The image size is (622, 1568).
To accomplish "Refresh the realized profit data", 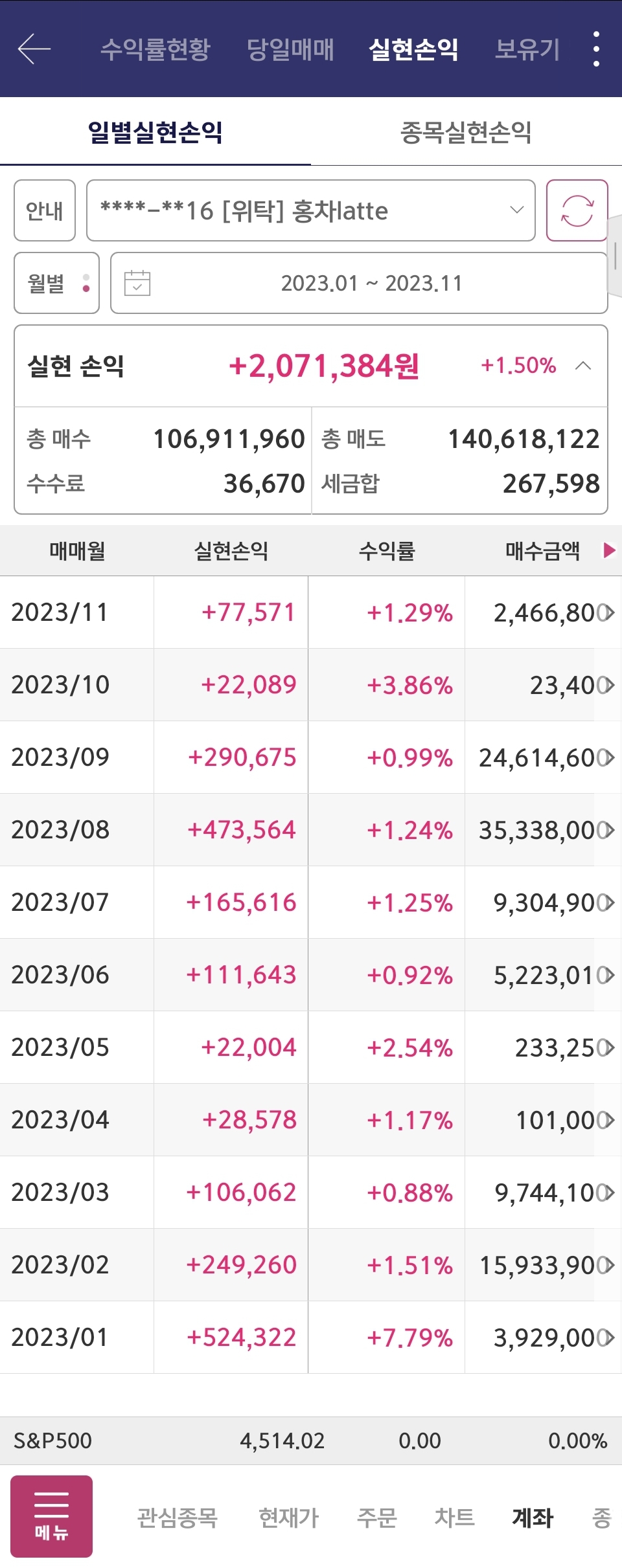I will coord(577,210).
